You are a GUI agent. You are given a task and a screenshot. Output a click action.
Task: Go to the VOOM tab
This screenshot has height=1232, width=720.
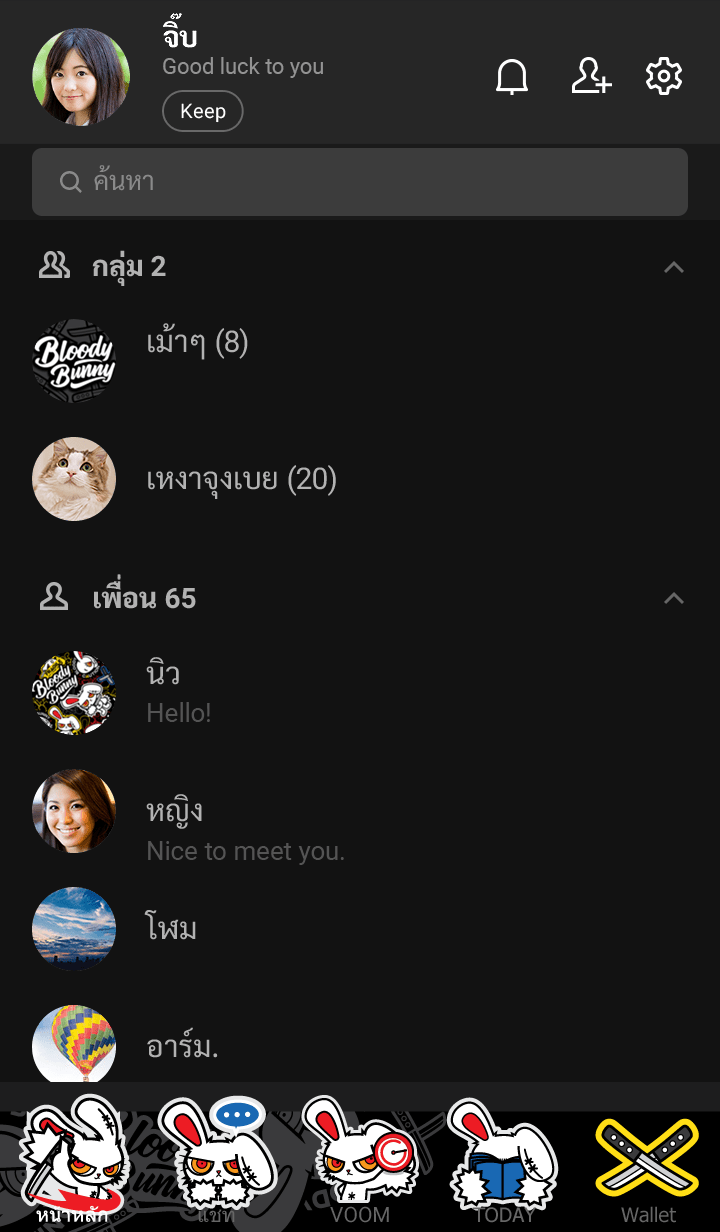360,1165
